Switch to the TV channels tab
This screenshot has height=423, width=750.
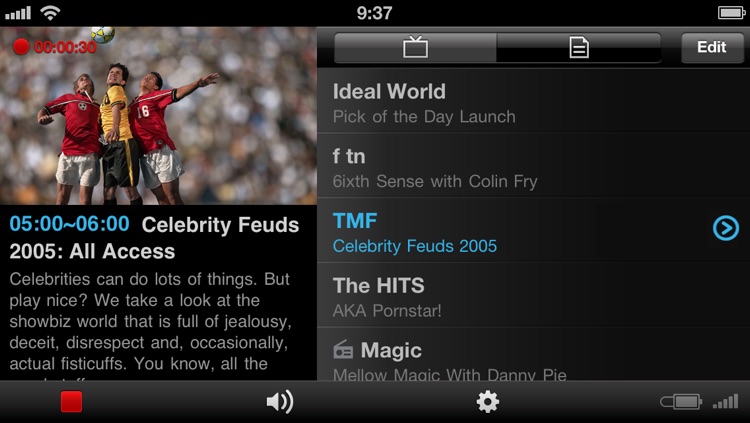(415, 48)
